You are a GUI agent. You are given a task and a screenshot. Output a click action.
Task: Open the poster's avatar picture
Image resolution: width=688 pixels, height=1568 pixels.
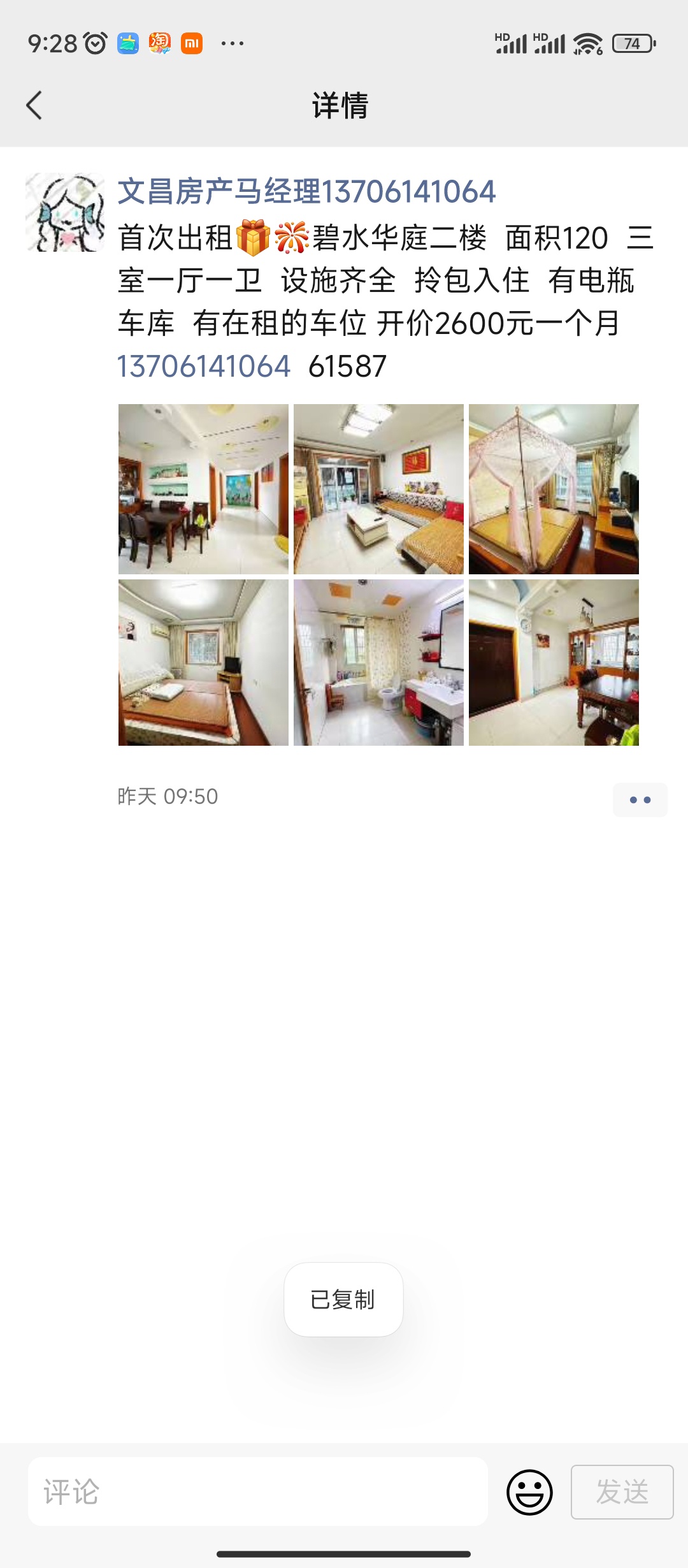[65, 212]
